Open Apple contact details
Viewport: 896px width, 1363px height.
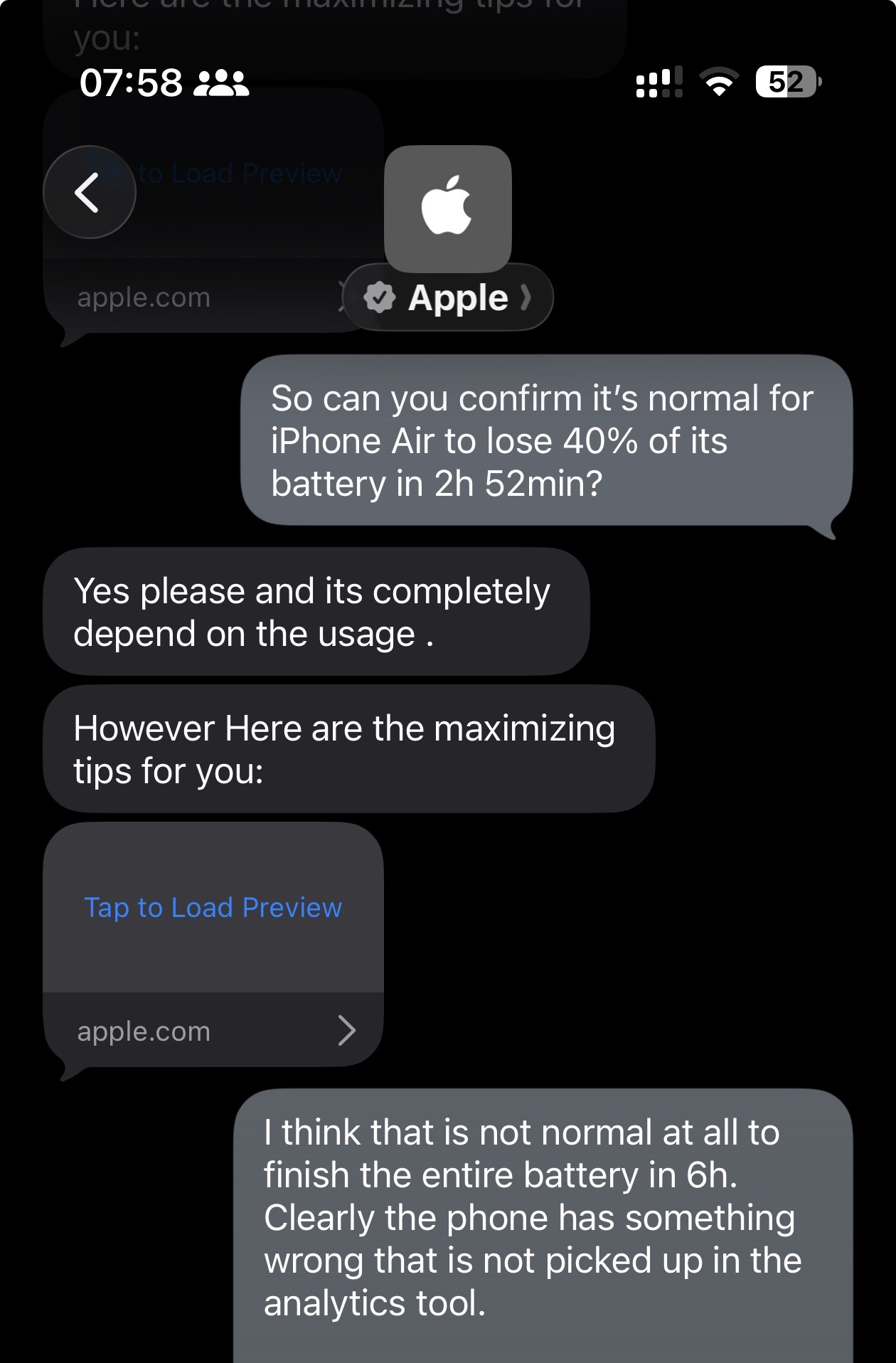click(x=449, y=297)
